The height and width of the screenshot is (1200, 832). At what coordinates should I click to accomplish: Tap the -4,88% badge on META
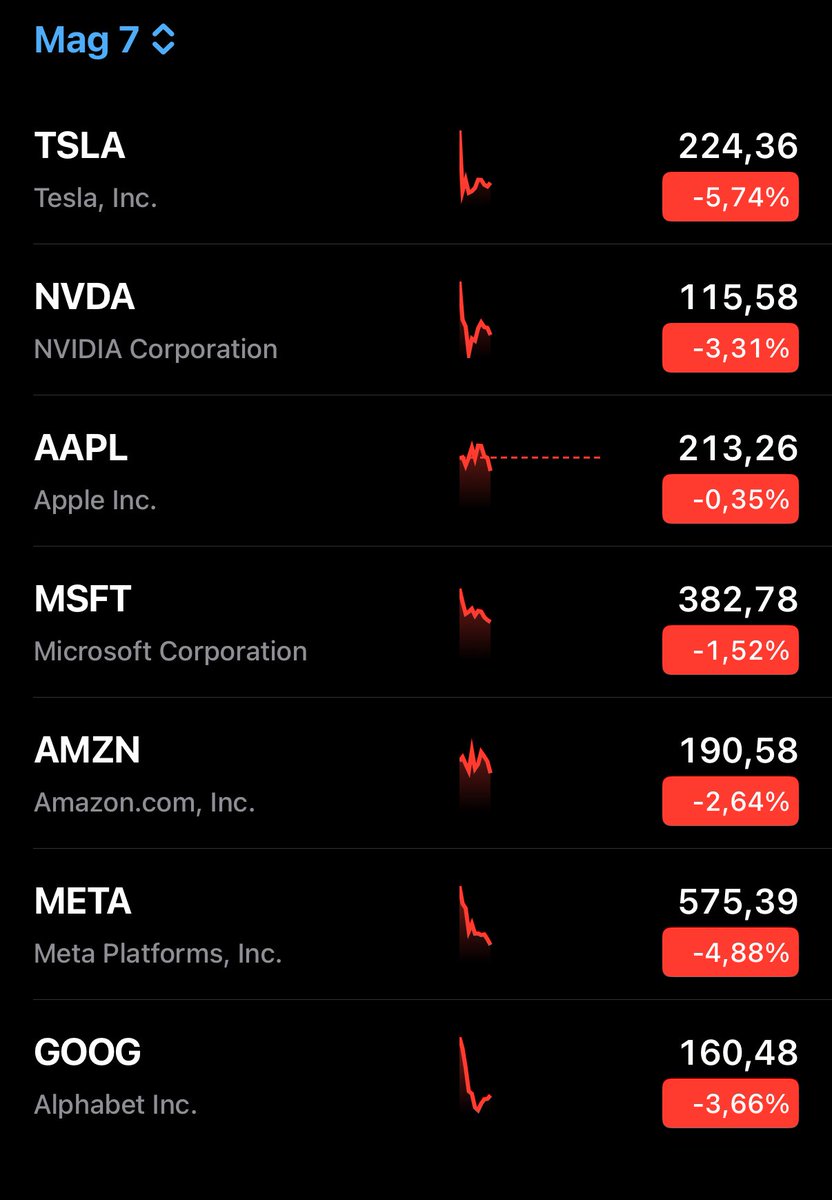(x=730, y=952)
